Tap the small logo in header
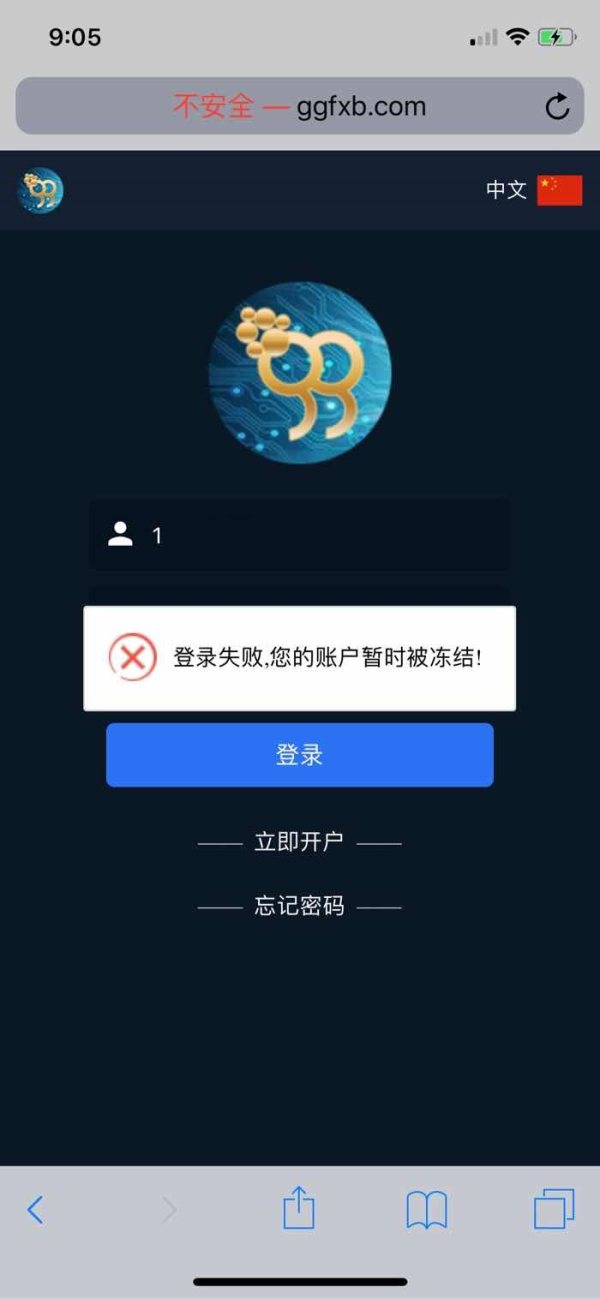 pyautogui.click(x=40, y=190)
